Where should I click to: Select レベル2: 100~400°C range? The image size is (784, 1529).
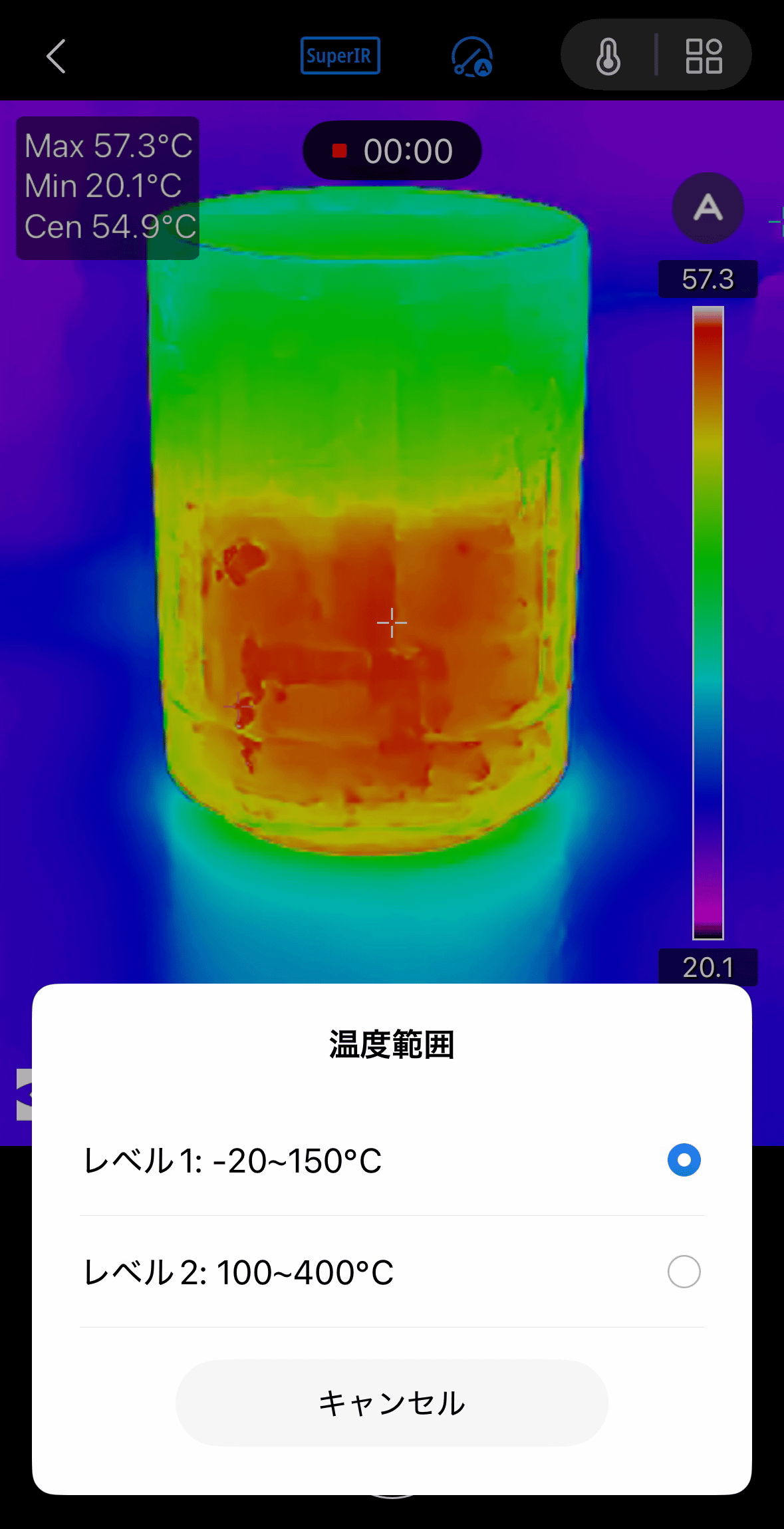coord(683,1272)
